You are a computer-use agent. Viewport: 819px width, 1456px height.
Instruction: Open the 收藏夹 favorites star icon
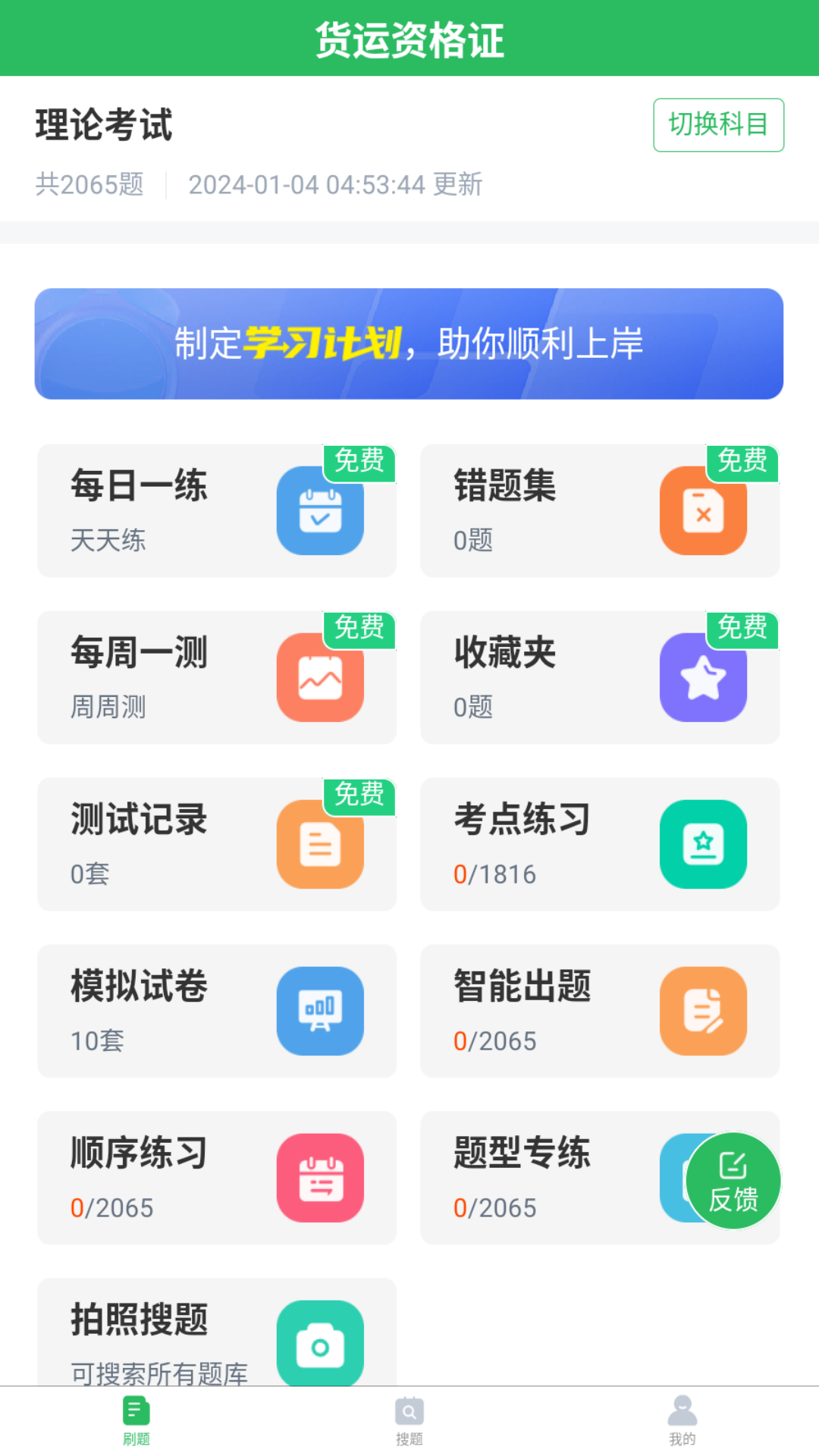(703, 677)
